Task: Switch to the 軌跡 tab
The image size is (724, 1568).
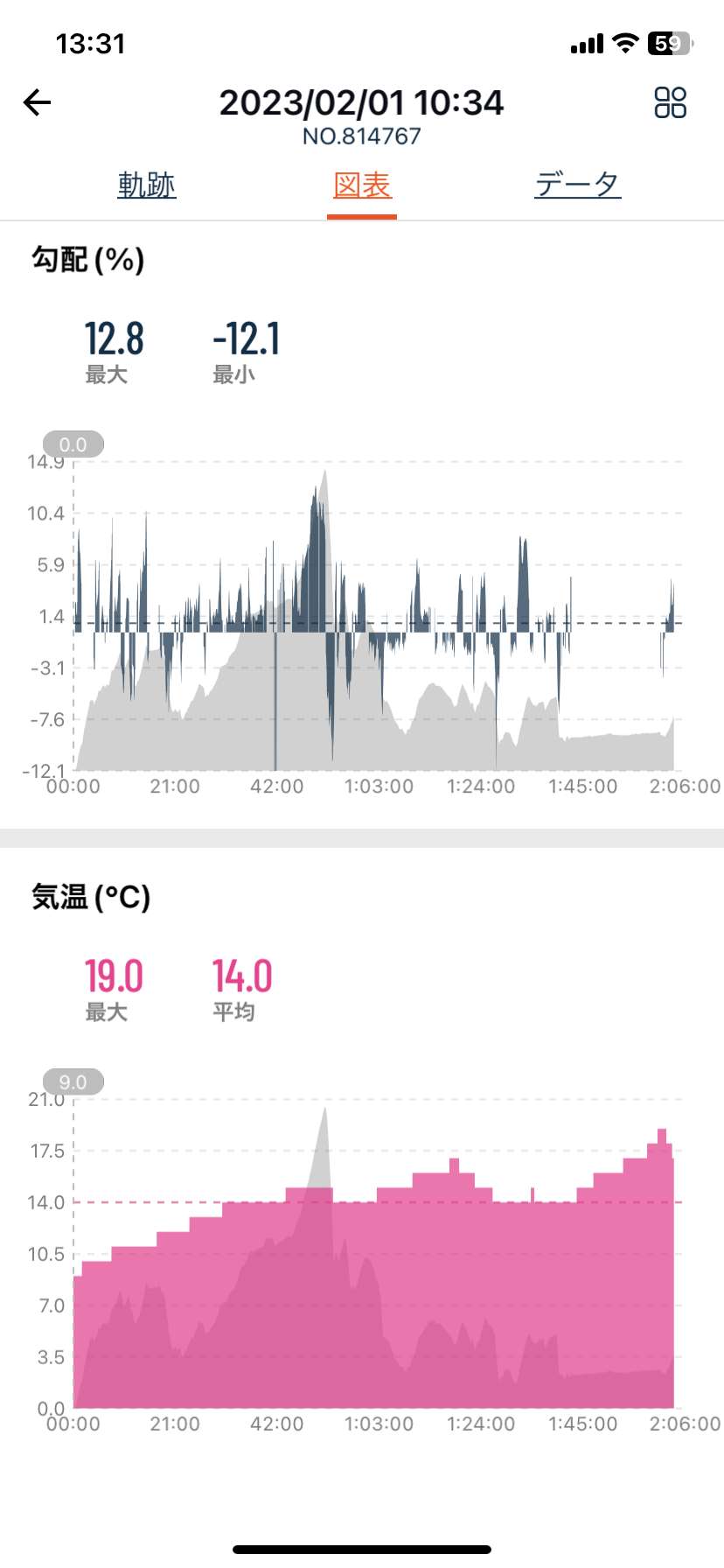Action: pyautogui.click(x=147, y=185)
